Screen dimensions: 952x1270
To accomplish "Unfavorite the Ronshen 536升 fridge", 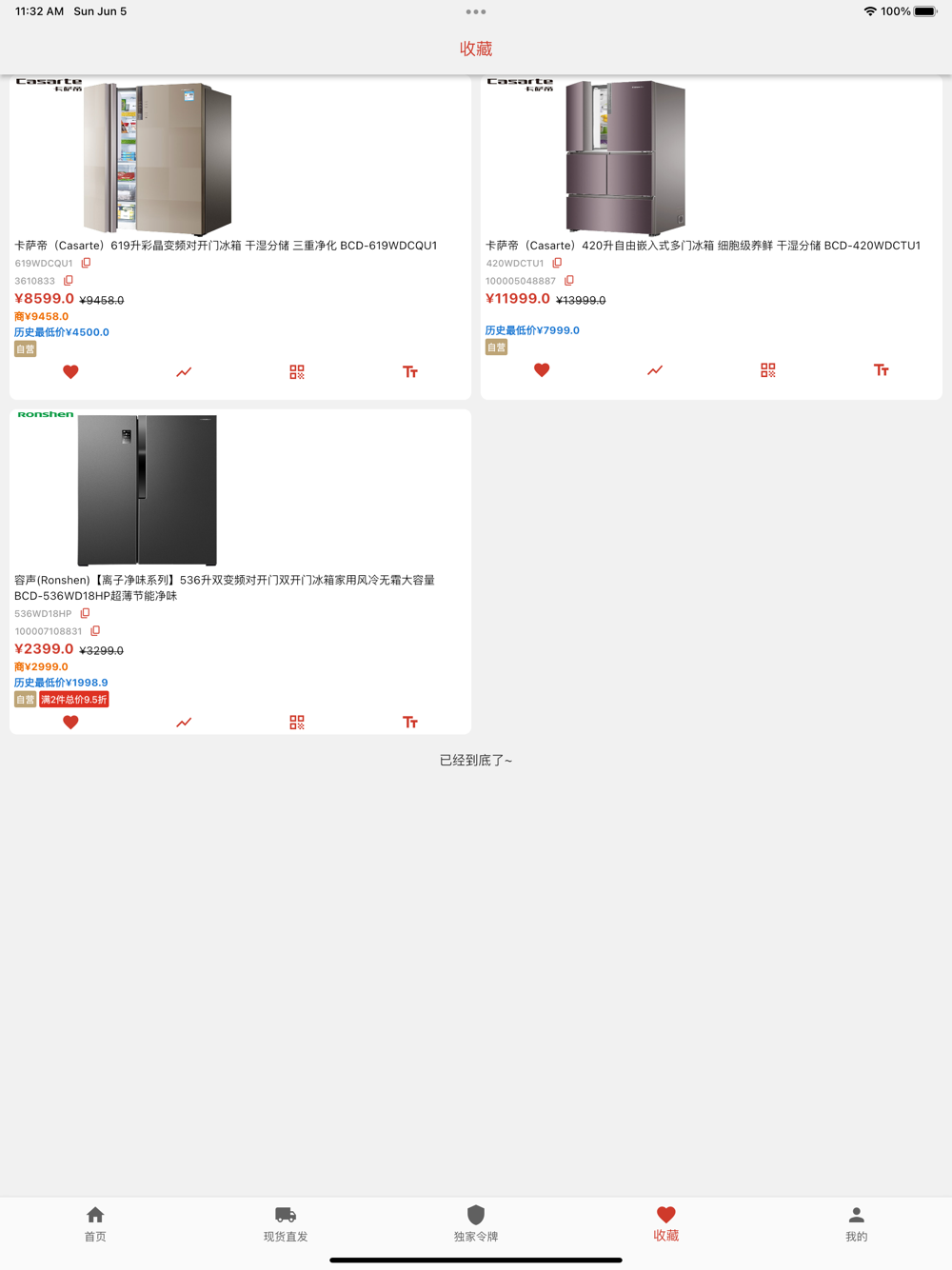I will (x=70, y=723).
